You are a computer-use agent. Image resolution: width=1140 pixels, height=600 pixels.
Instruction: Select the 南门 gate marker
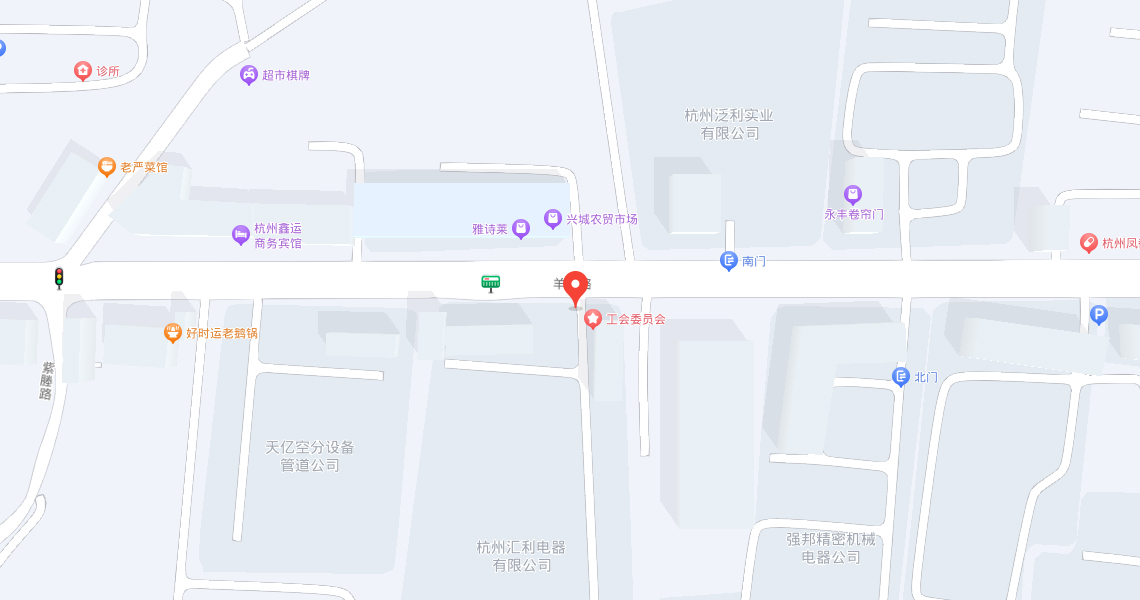coord(729,261)
